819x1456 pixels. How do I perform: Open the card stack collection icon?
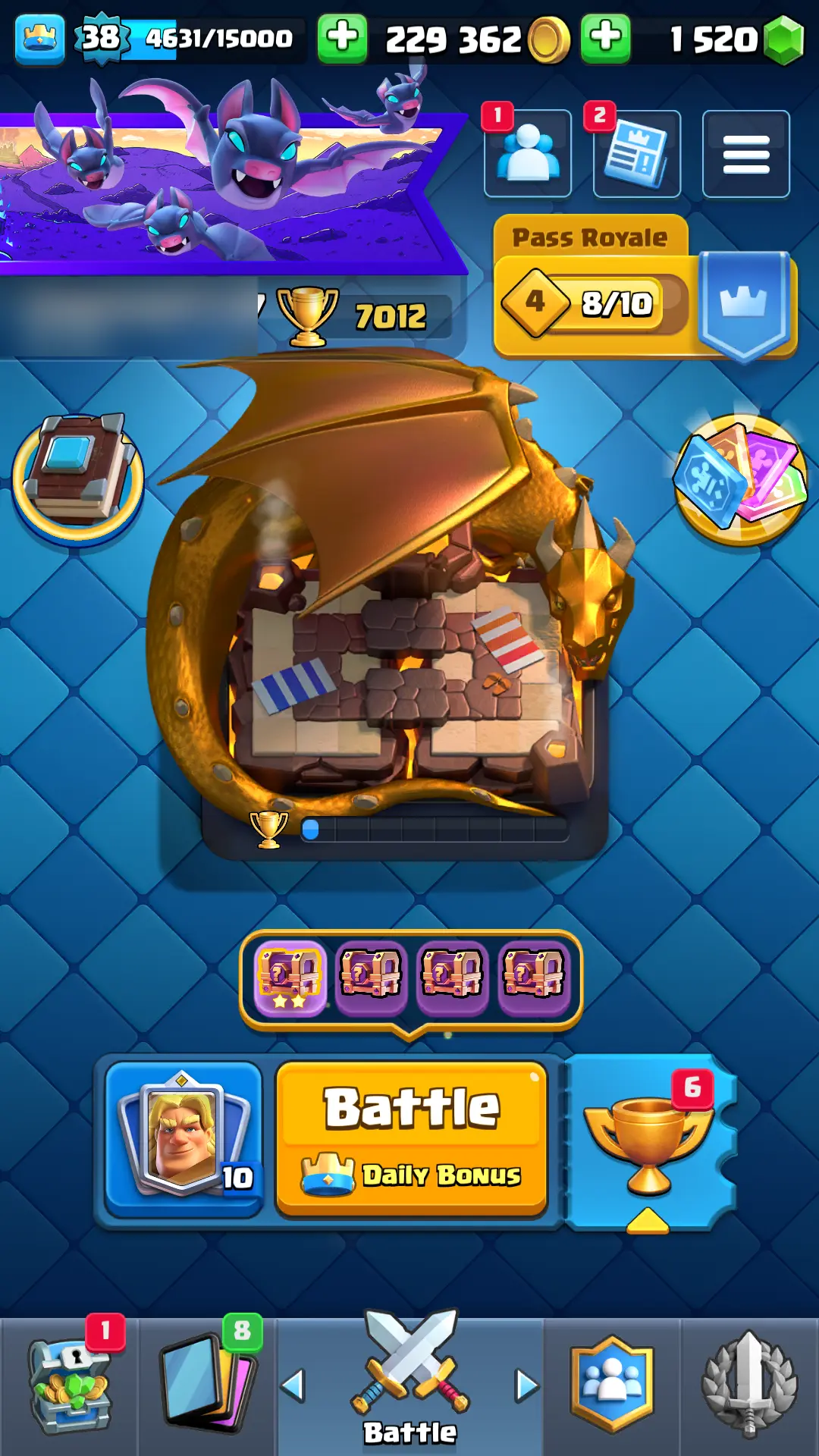[741, 479]
